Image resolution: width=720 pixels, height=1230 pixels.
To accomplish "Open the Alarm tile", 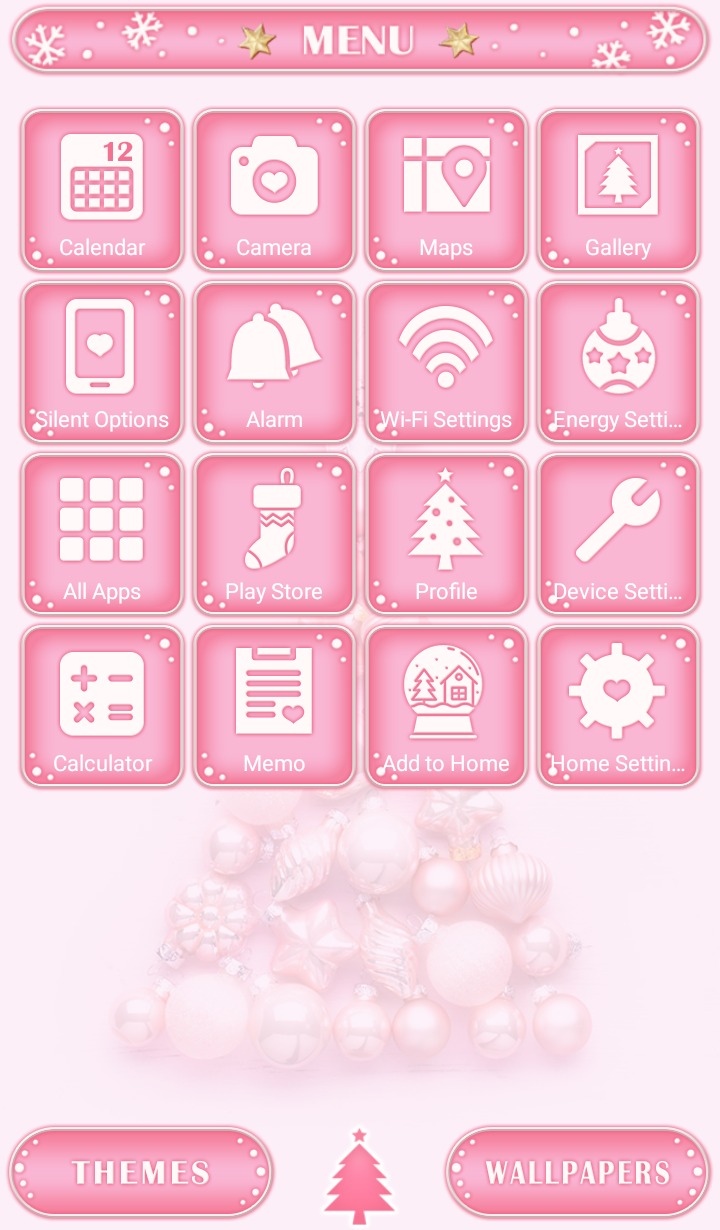I will [274, 362].
